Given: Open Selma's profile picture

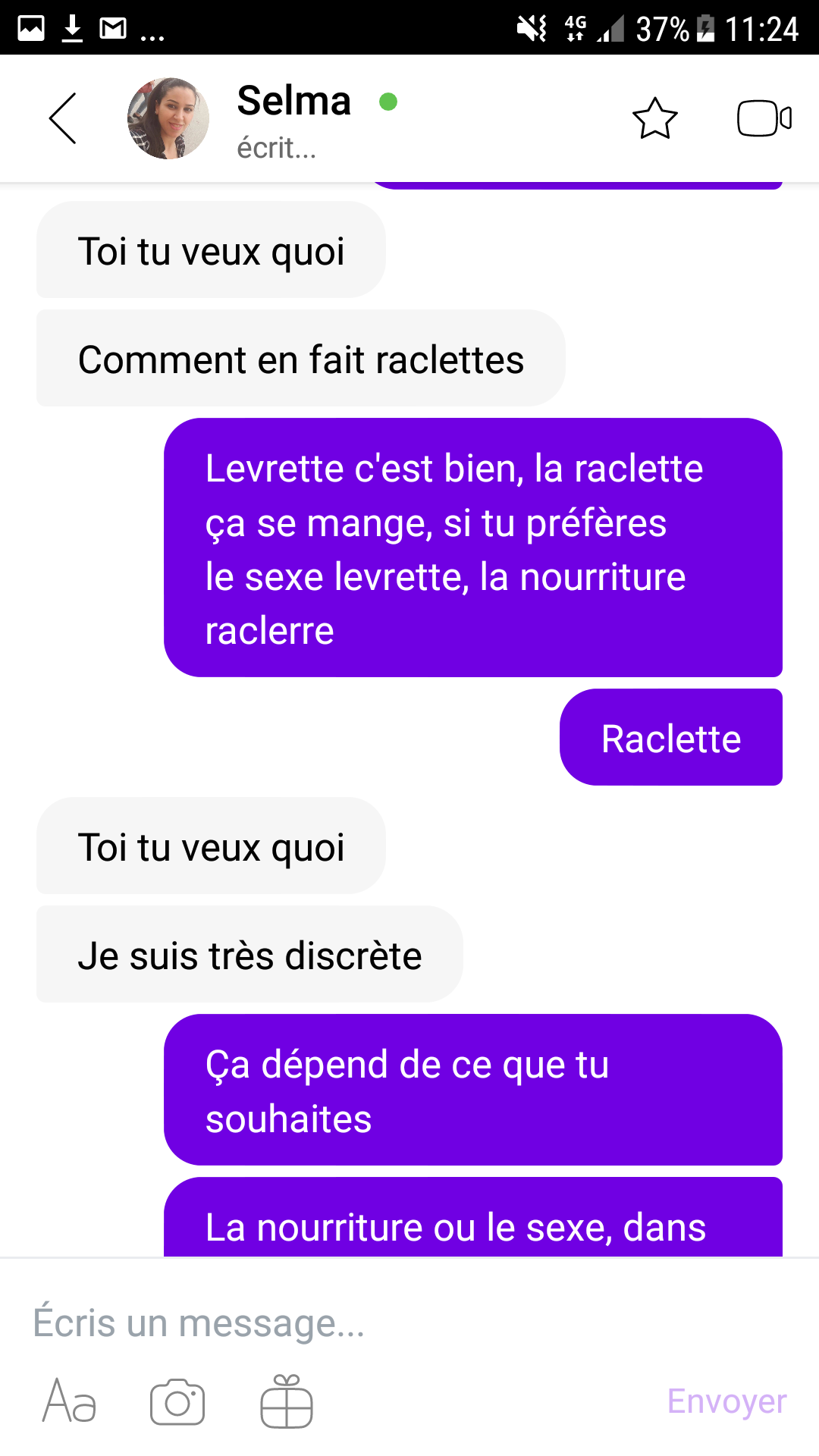Looking at the screenshot, I should tap(168, 118).
